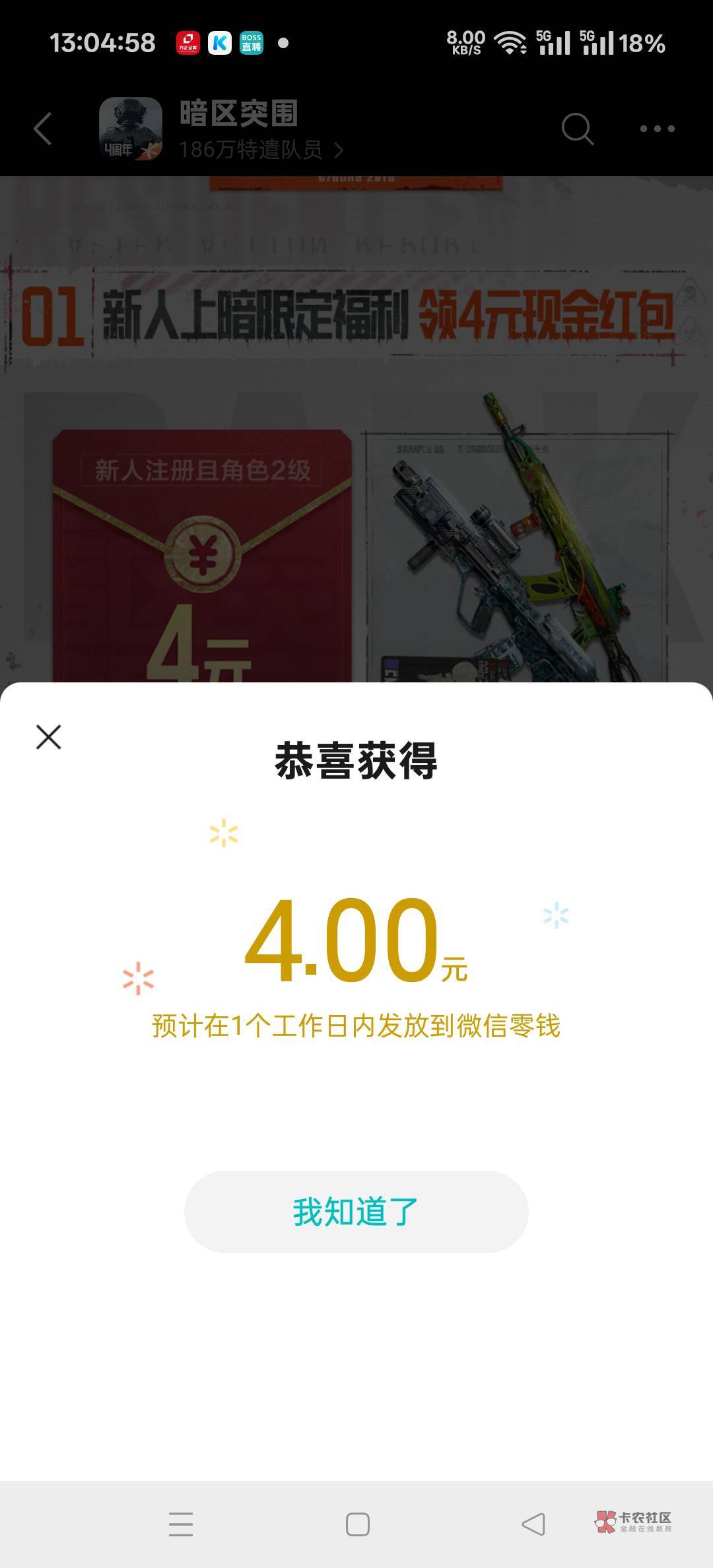Go back with the top-left arrow

coord(42,128)
